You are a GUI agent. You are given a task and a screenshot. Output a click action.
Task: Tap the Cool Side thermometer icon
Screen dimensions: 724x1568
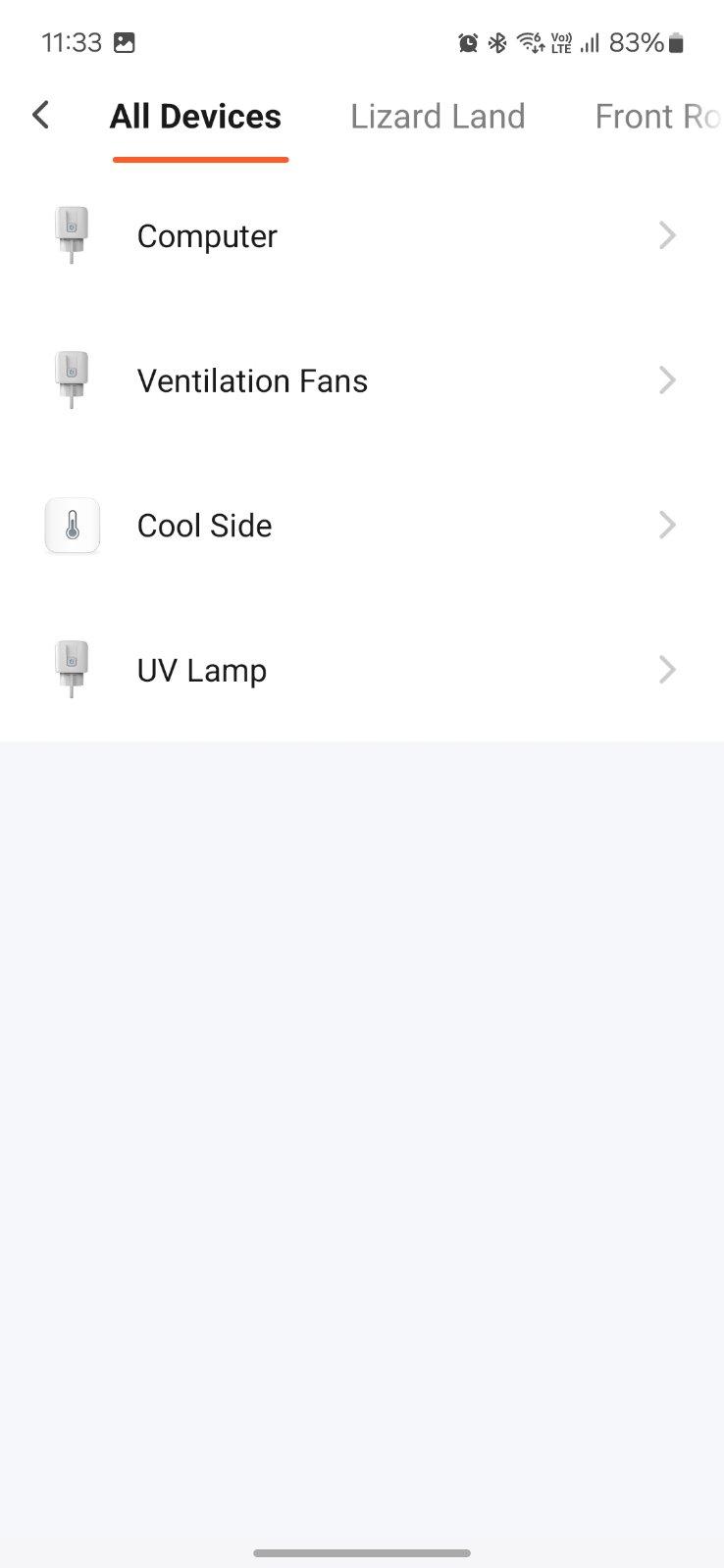click(72, 525)
